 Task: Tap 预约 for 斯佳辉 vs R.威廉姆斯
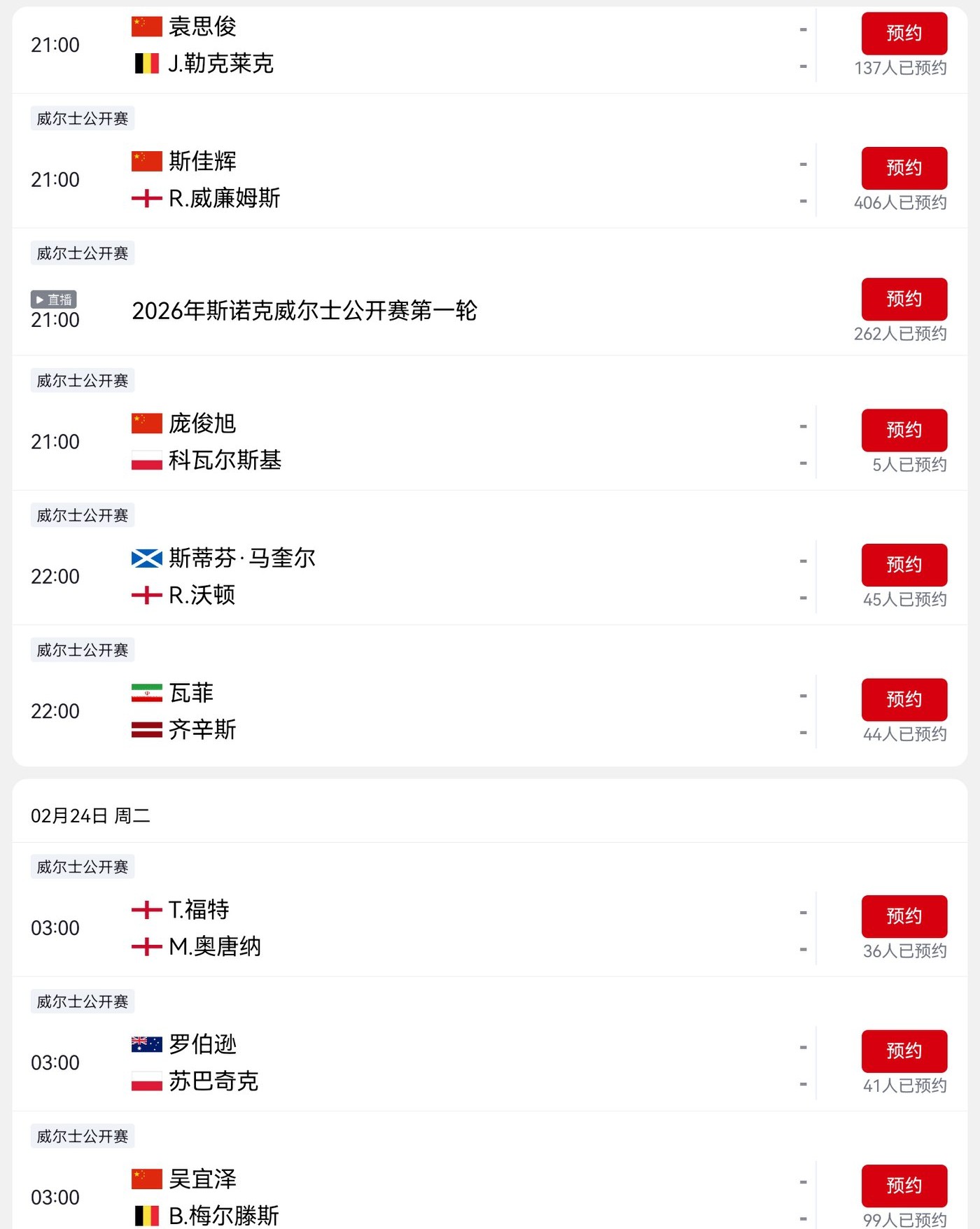click(x=904, y=168)
